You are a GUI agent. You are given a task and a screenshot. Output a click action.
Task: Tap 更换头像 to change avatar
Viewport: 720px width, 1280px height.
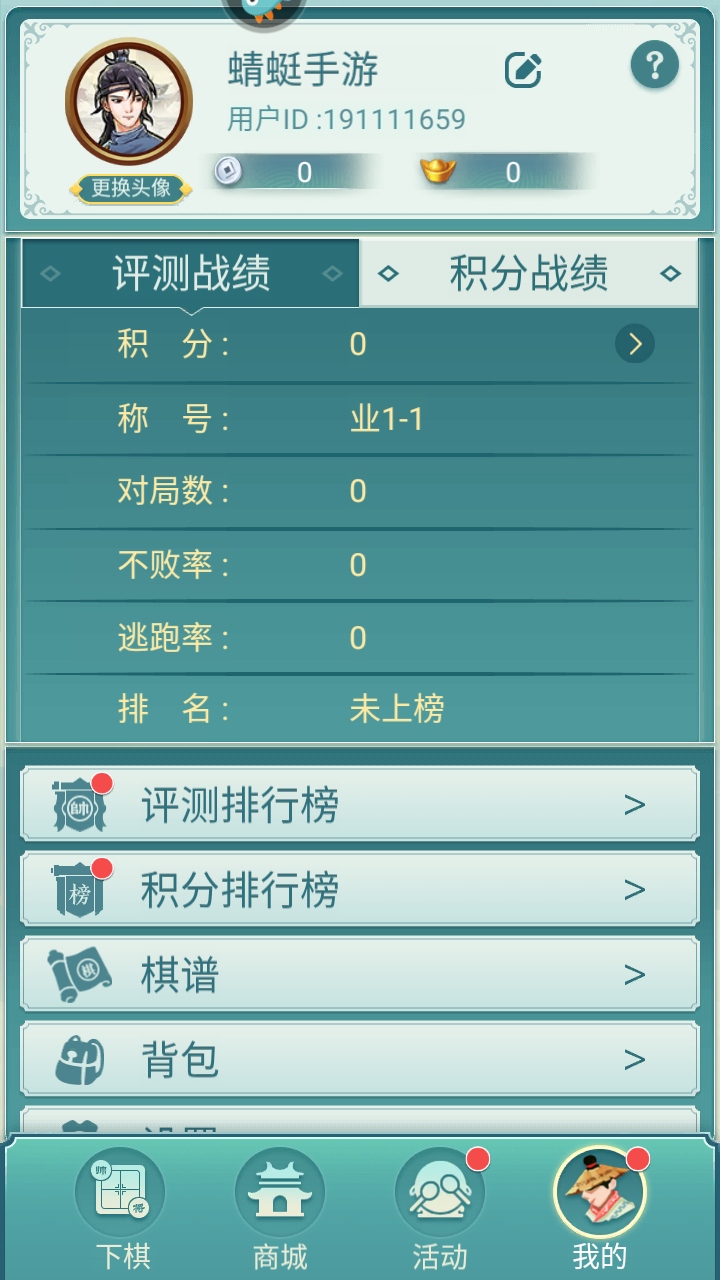click(x=131, y=188)
